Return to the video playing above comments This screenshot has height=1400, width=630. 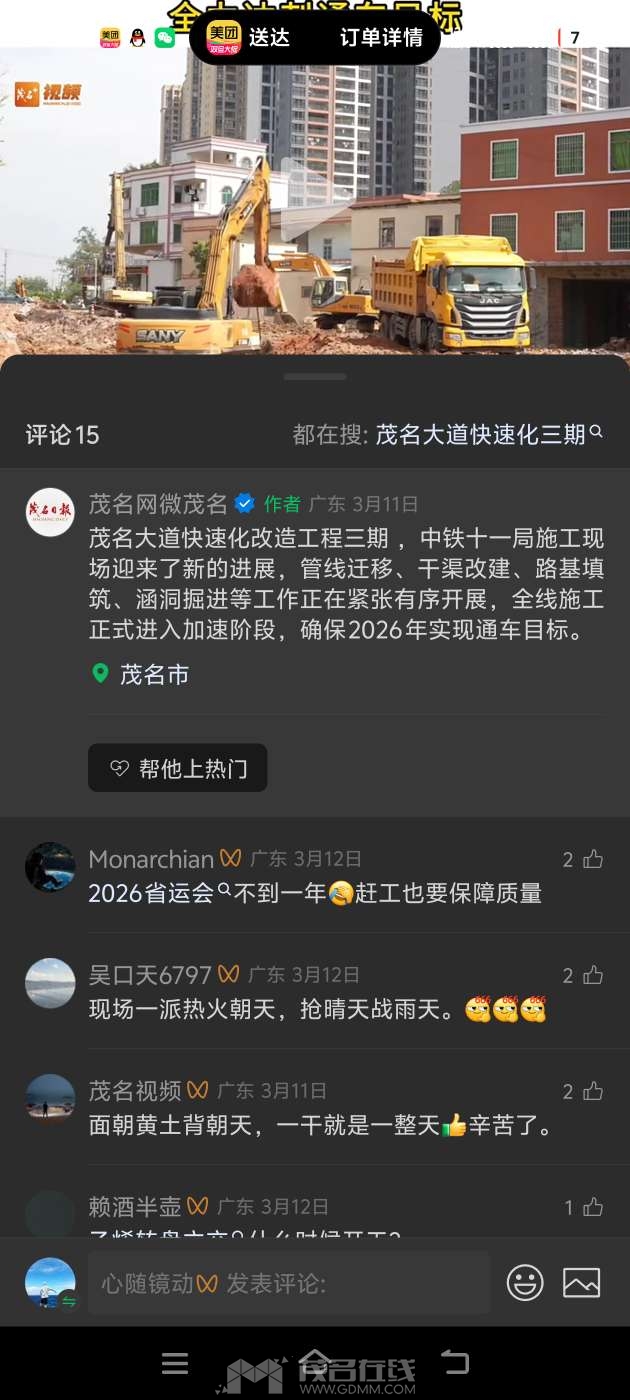pos(315,200)
